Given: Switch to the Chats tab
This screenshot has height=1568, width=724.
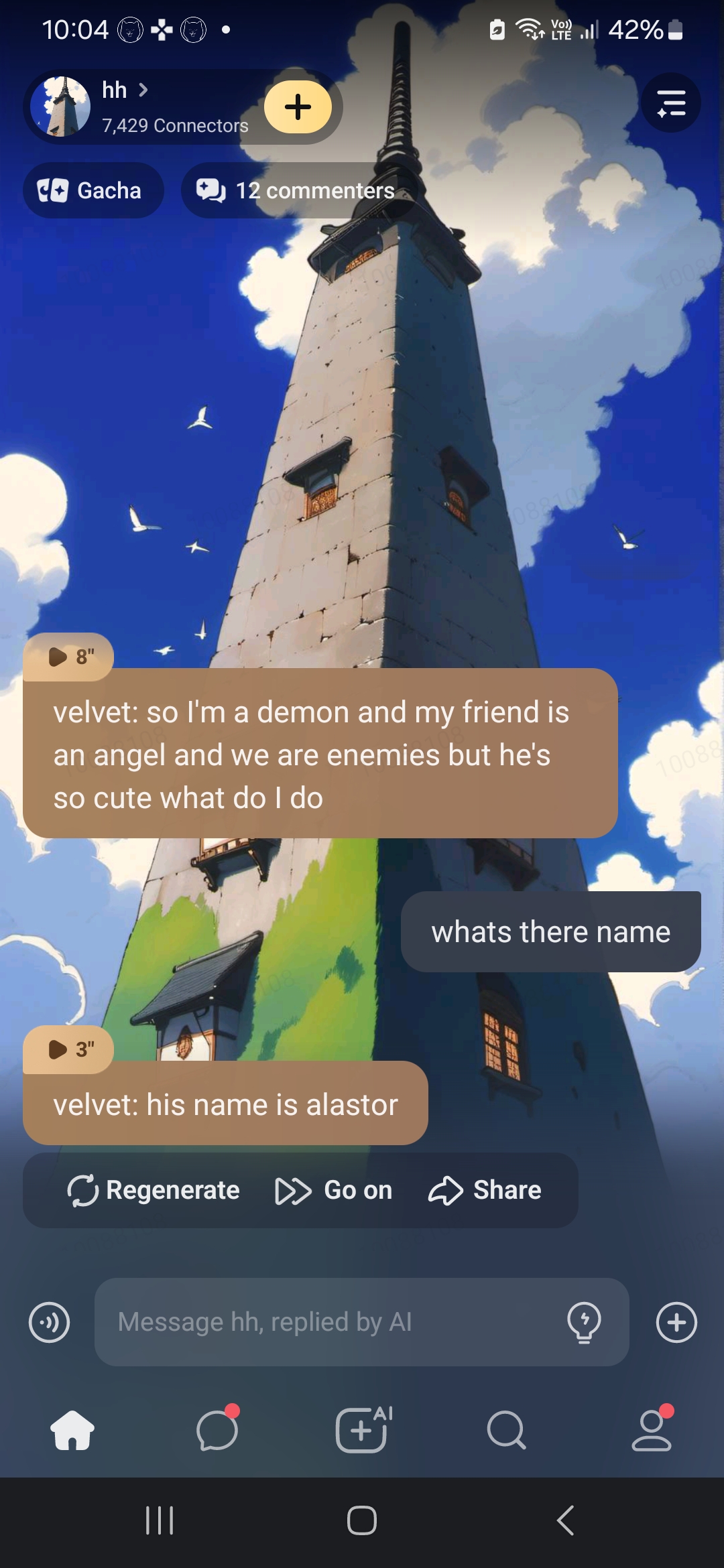Looking at the screenshot, I should coord(217,1431).
